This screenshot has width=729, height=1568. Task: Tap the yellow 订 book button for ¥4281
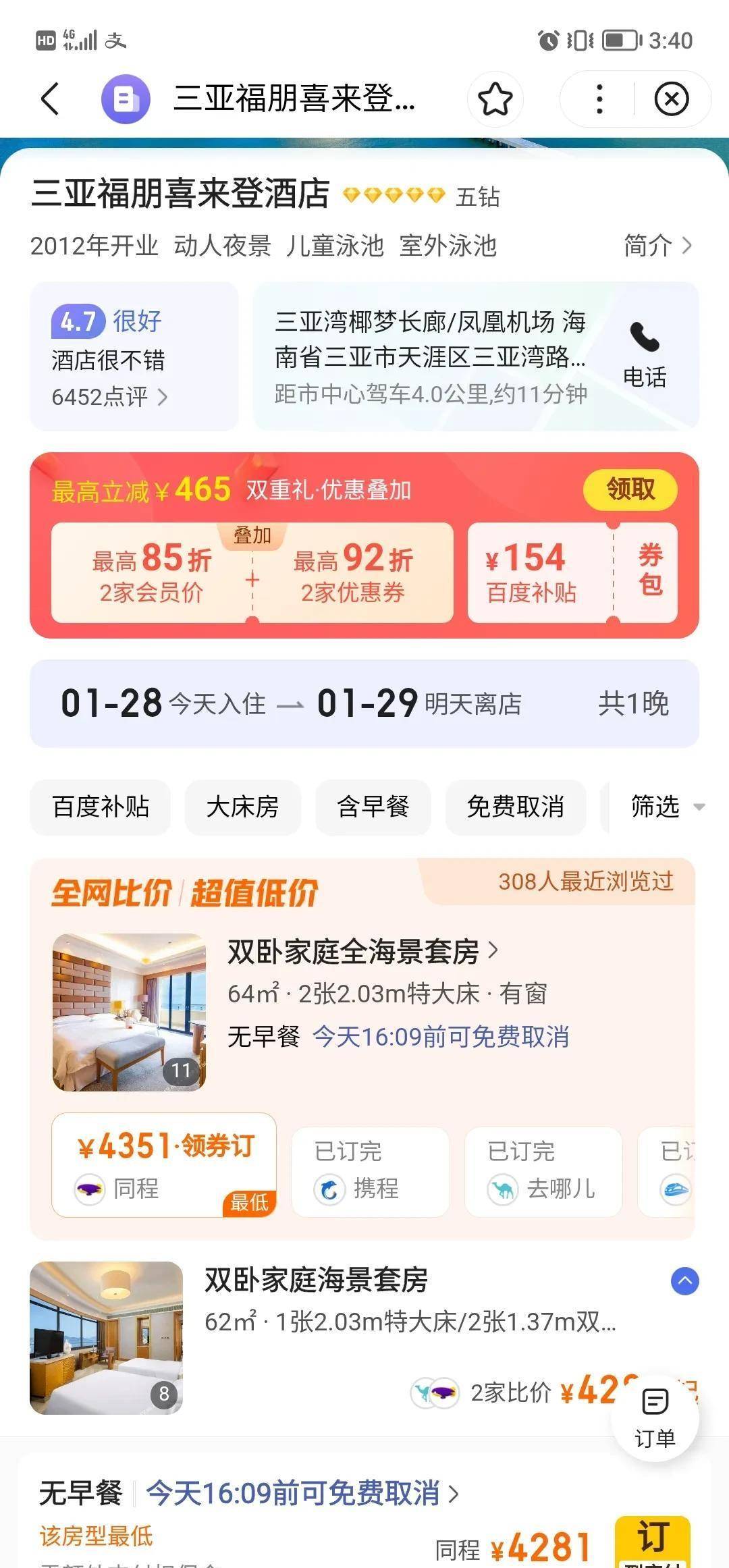tap(651, 1541)
